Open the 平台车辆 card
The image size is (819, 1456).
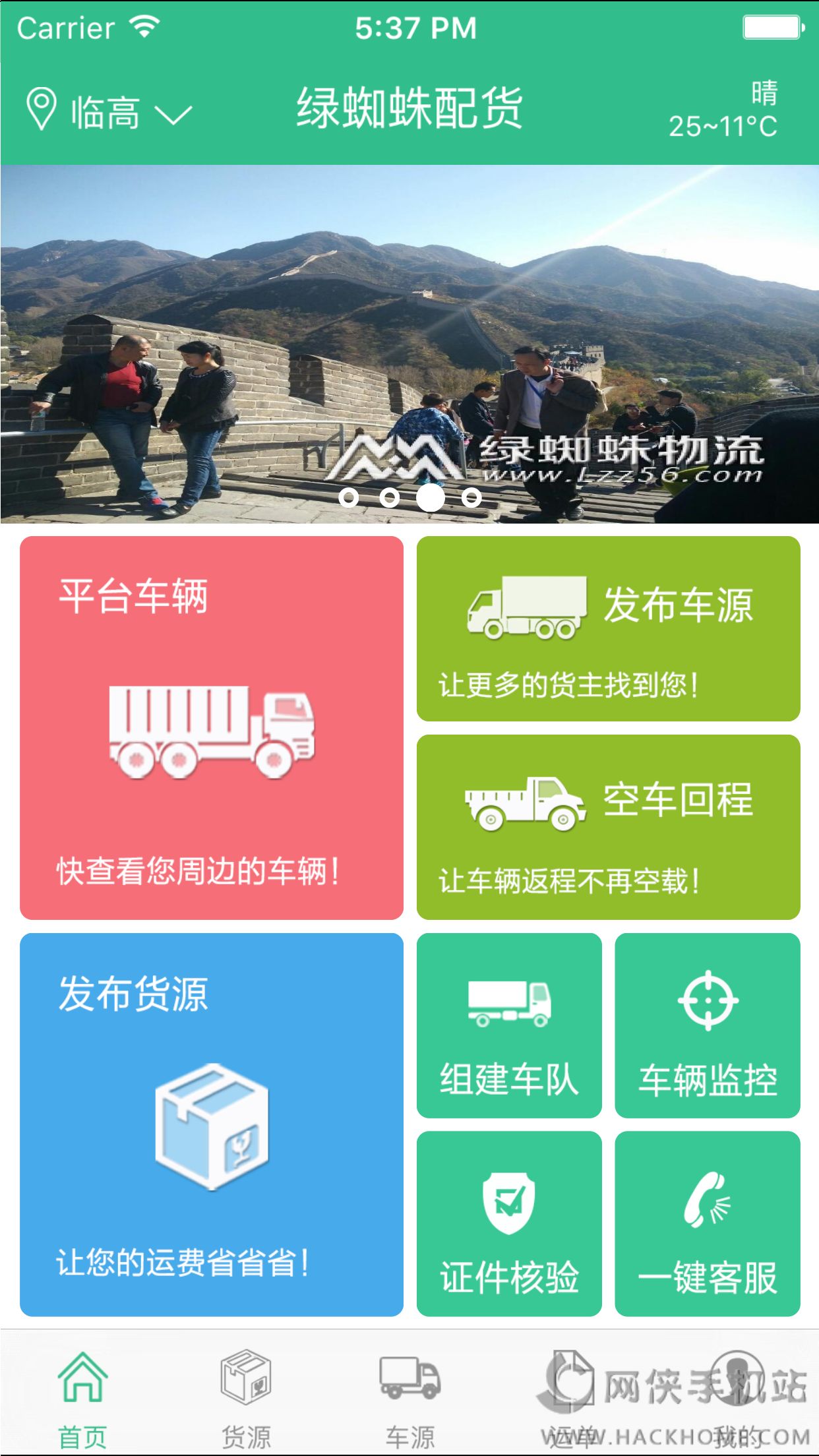tap(212, 727)
